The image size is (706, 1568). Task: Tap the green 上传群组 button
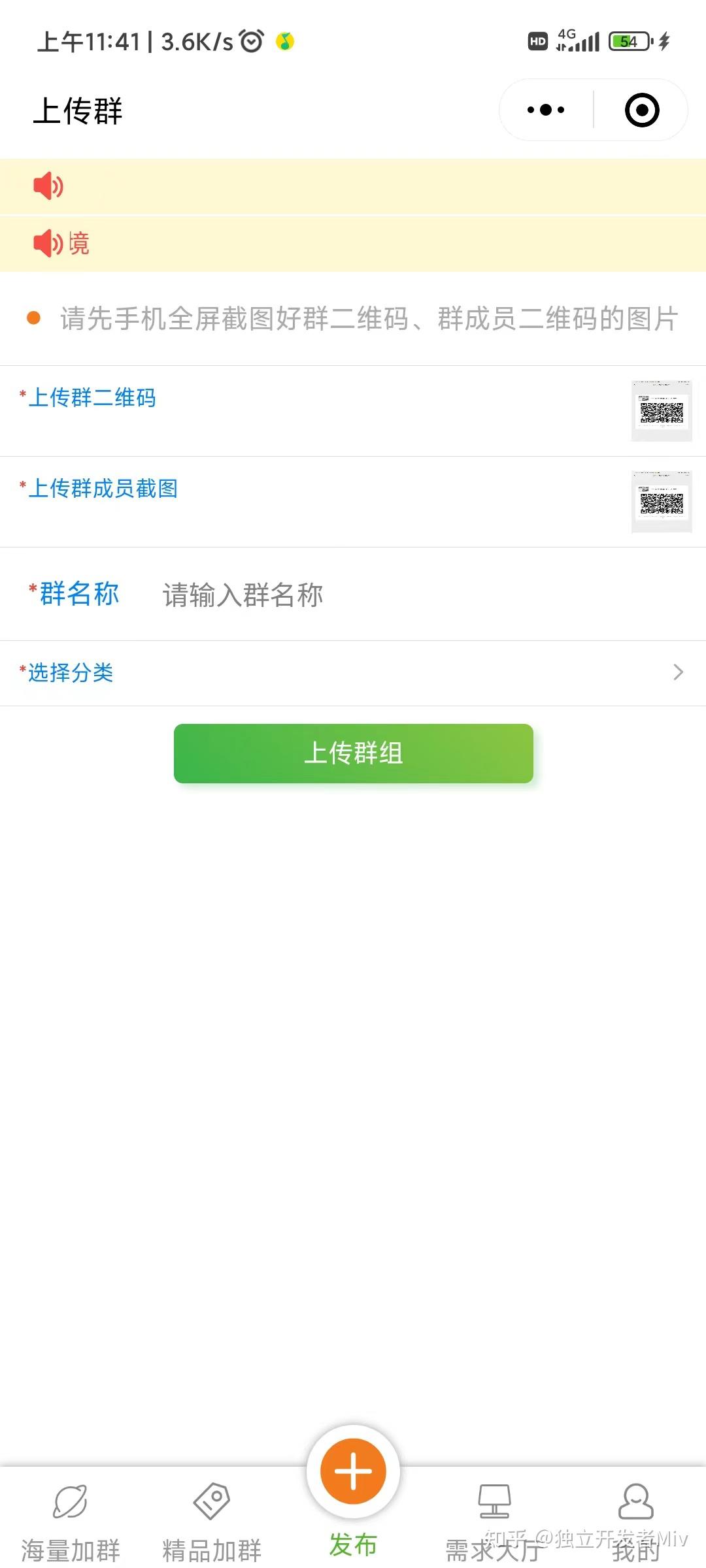354,753
